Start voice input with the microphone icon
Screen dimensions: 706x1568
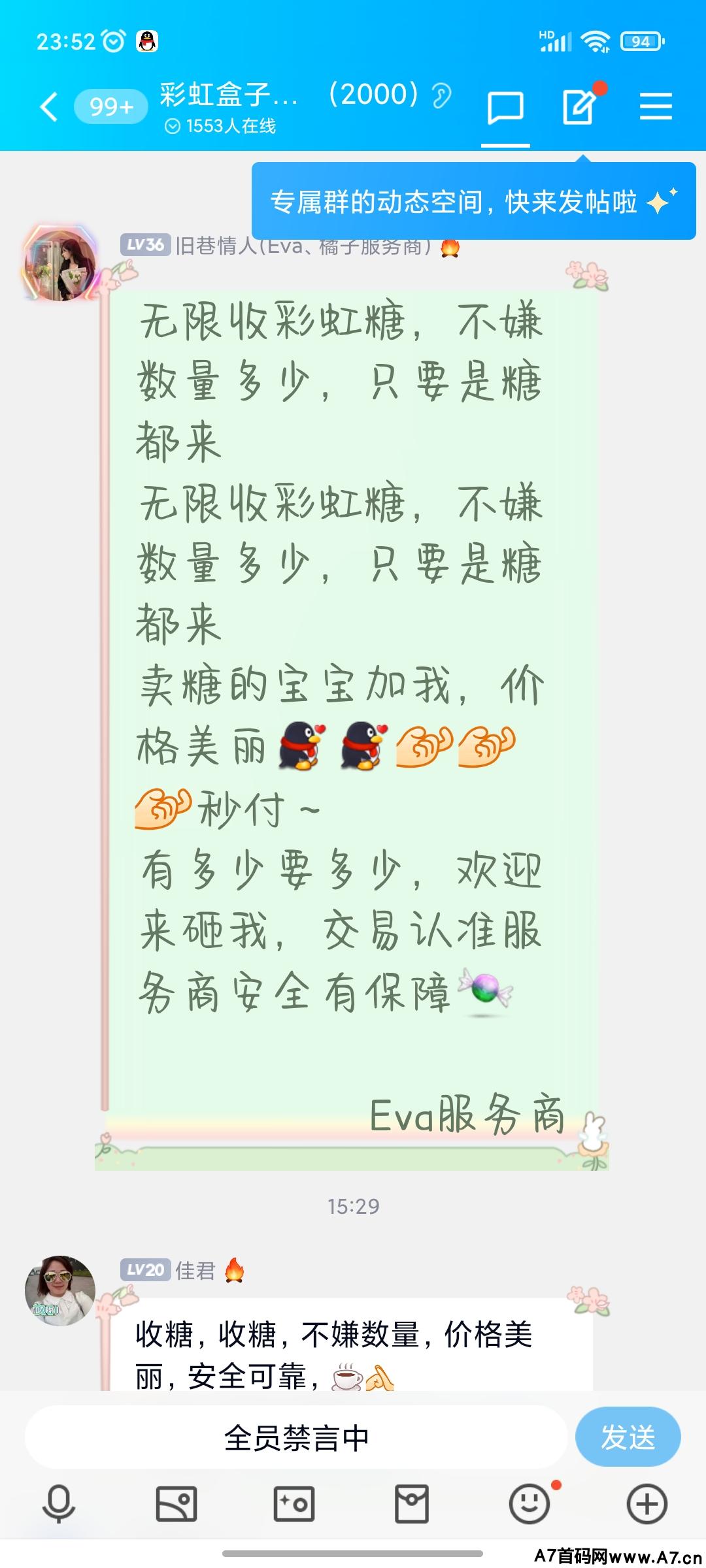[59, 1504]
